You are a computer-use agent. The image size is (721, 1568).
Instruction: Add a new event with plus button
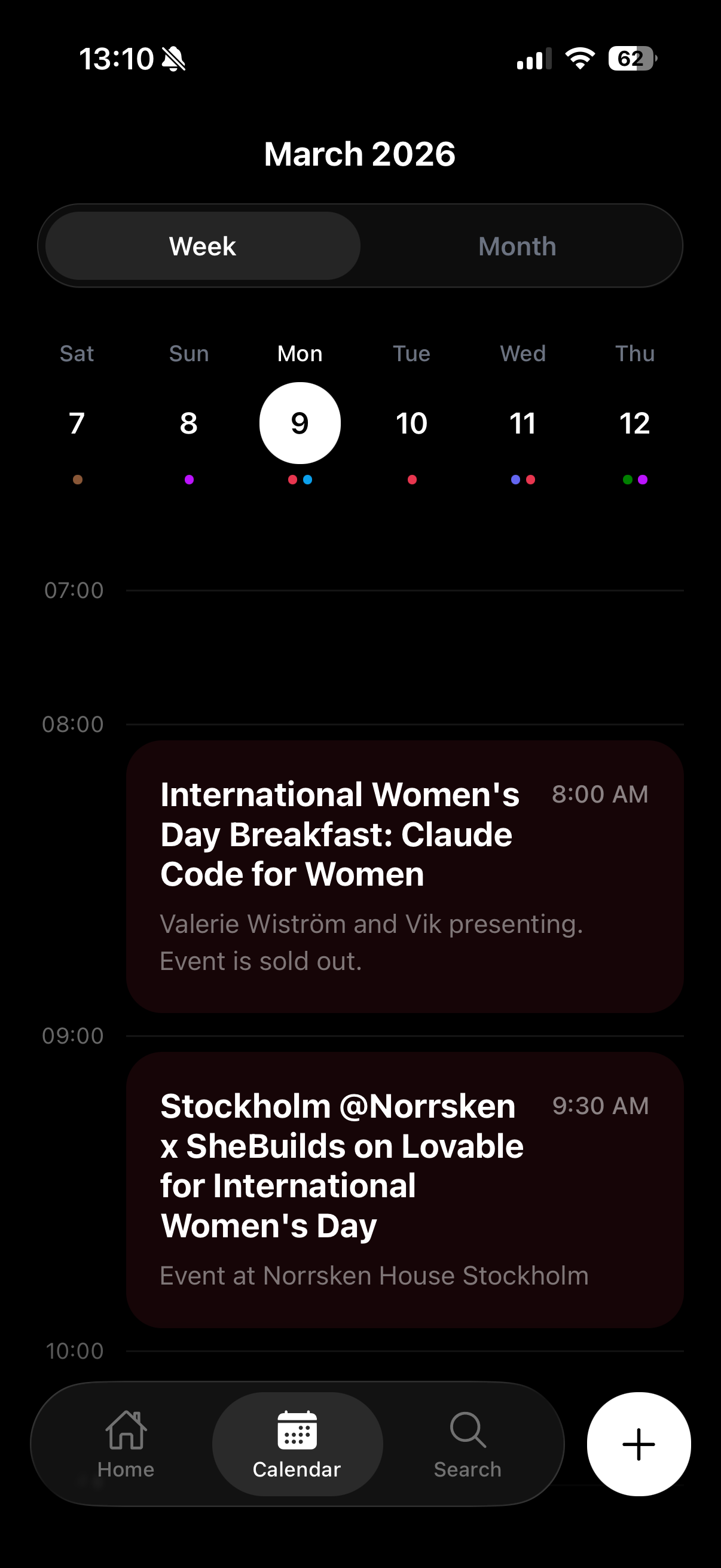[x=638, y=1444]
